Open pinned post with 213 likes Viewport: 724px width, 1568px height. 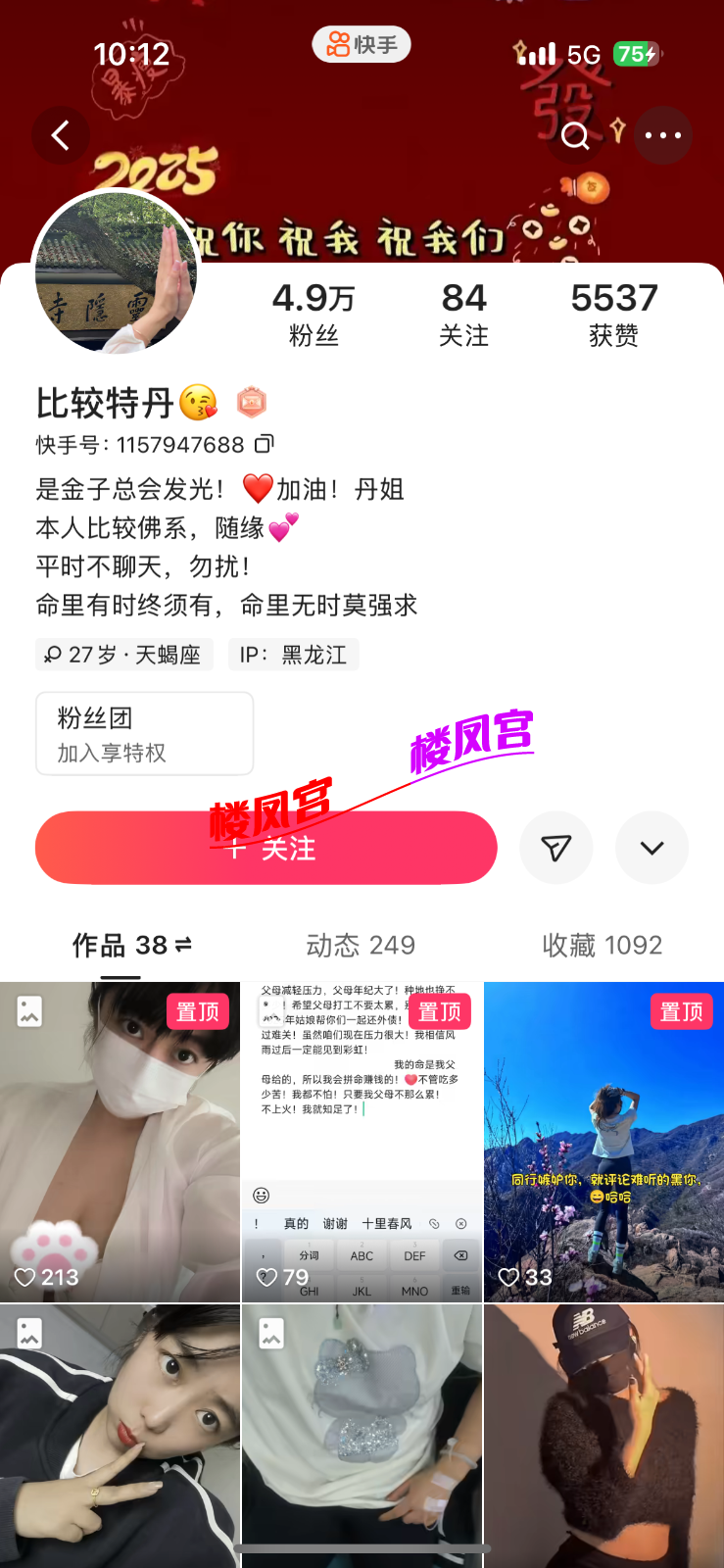120,1142
